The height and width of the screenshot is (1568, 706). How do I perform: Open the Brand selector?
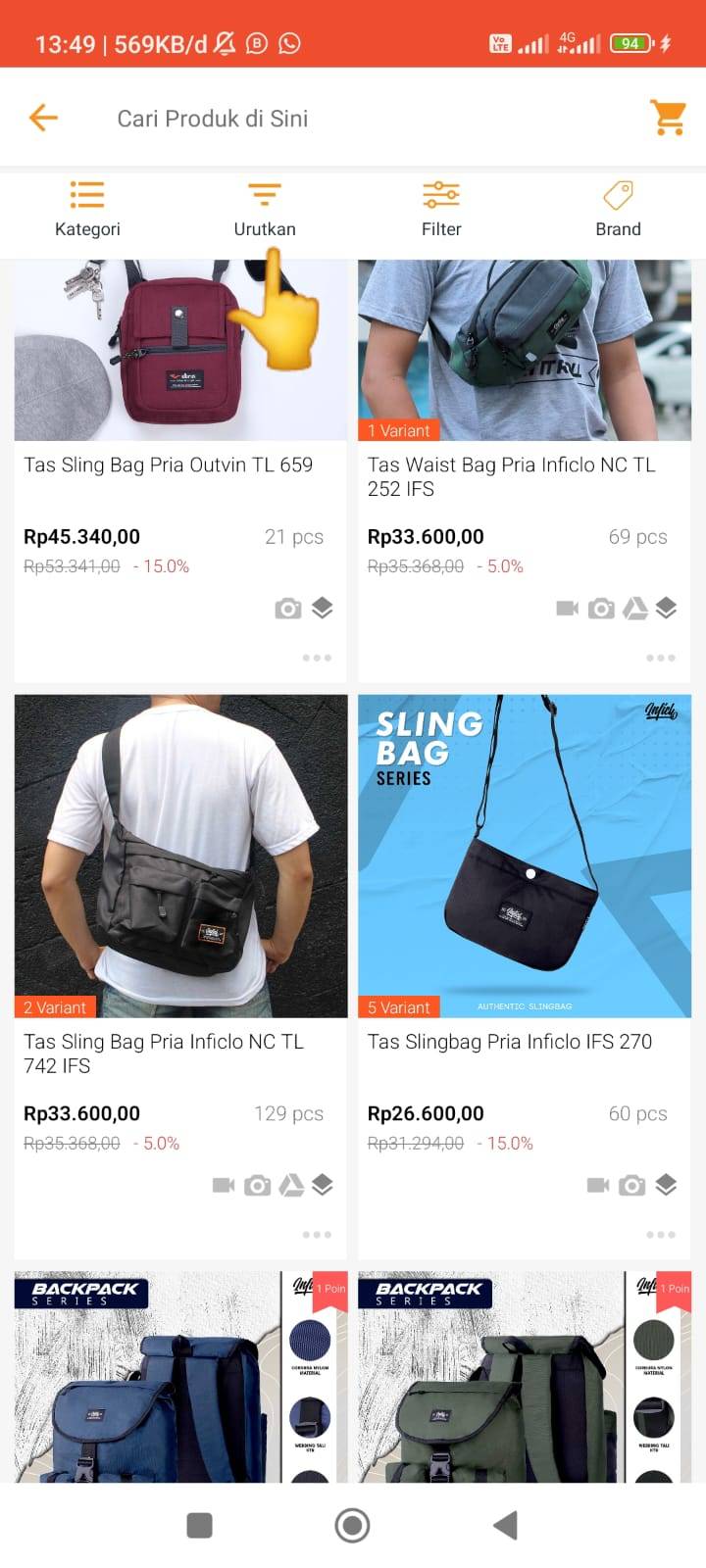tap(618, 210)
